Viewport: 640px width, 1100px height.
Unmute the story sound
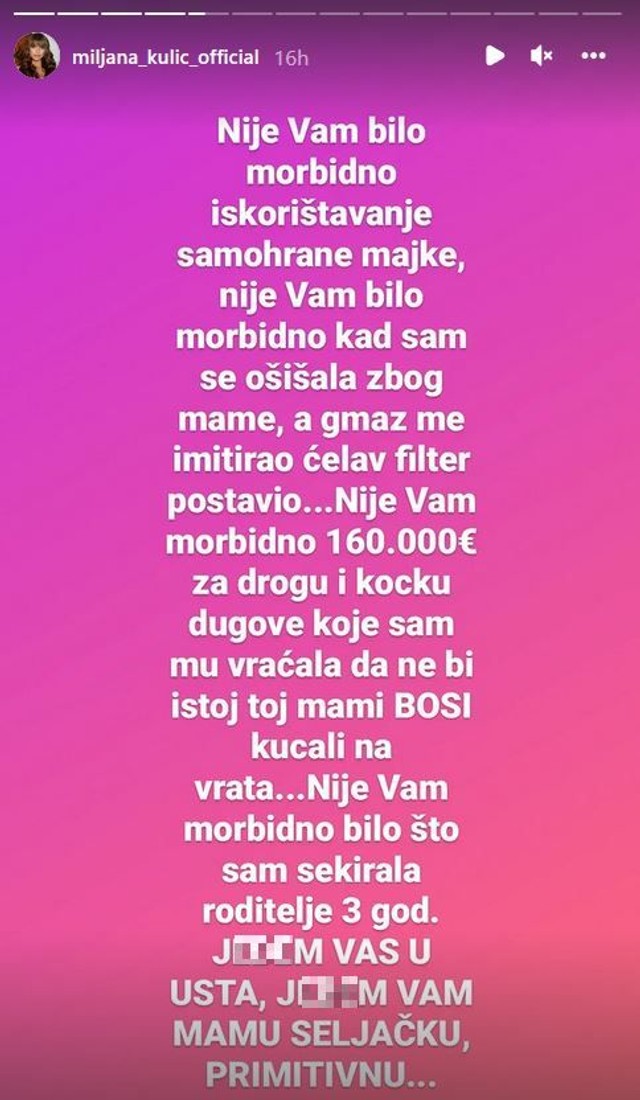542,56
